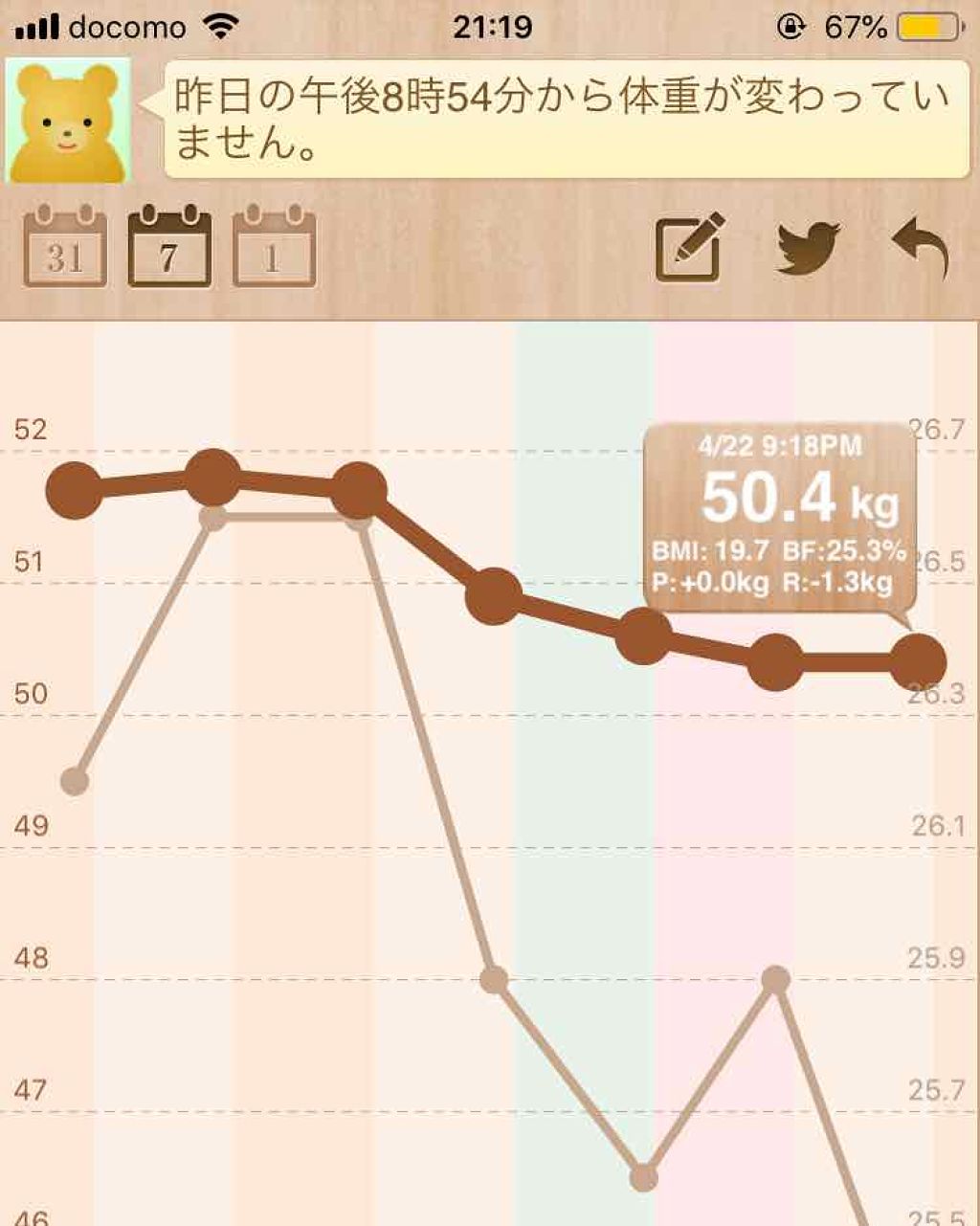The width and height of the screenshot is (980, 1226).
Task: Go back with the return arrow
Action: click(x=920, y=249)
